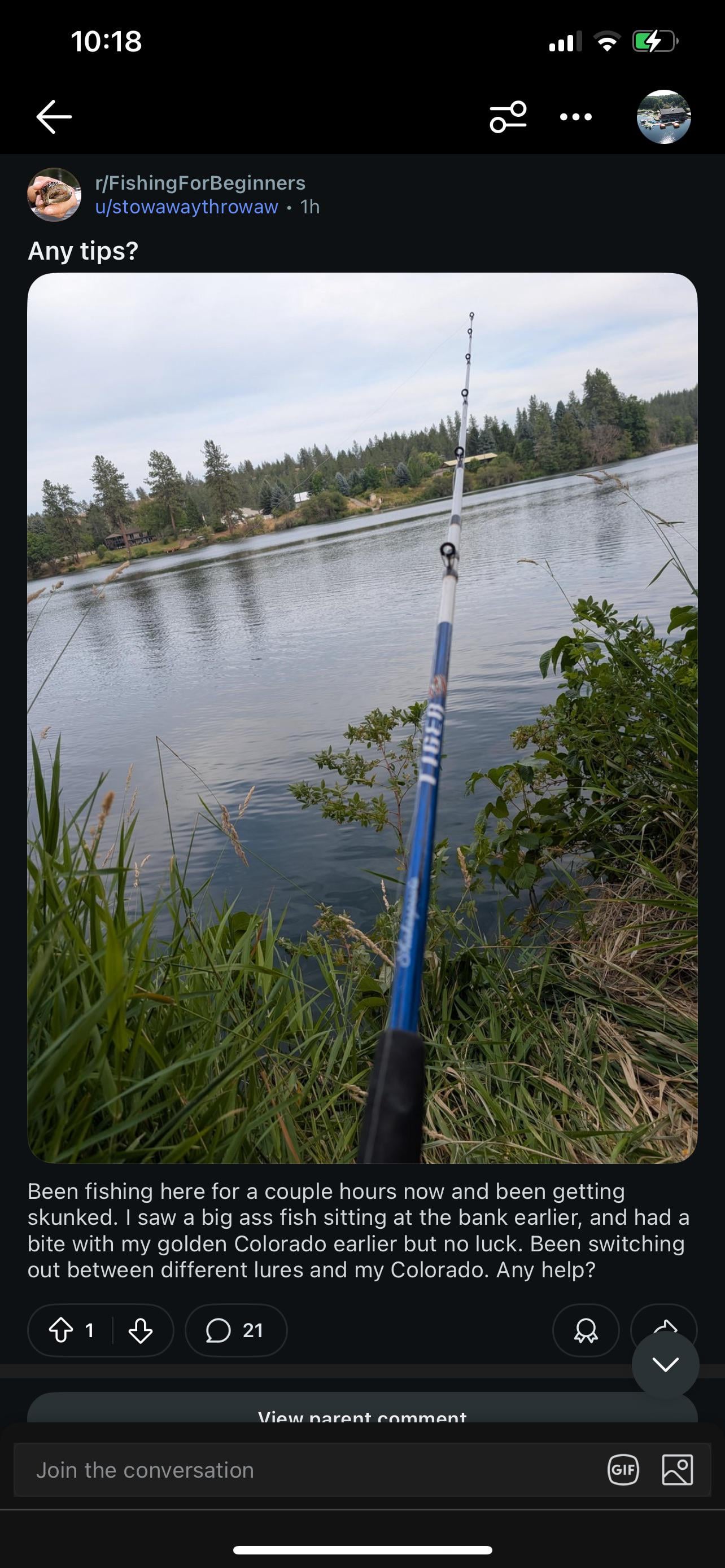The height and width of the screenshot is (1568, 725).
Task: Attach an image to your comment
Action: (677, 1470)
